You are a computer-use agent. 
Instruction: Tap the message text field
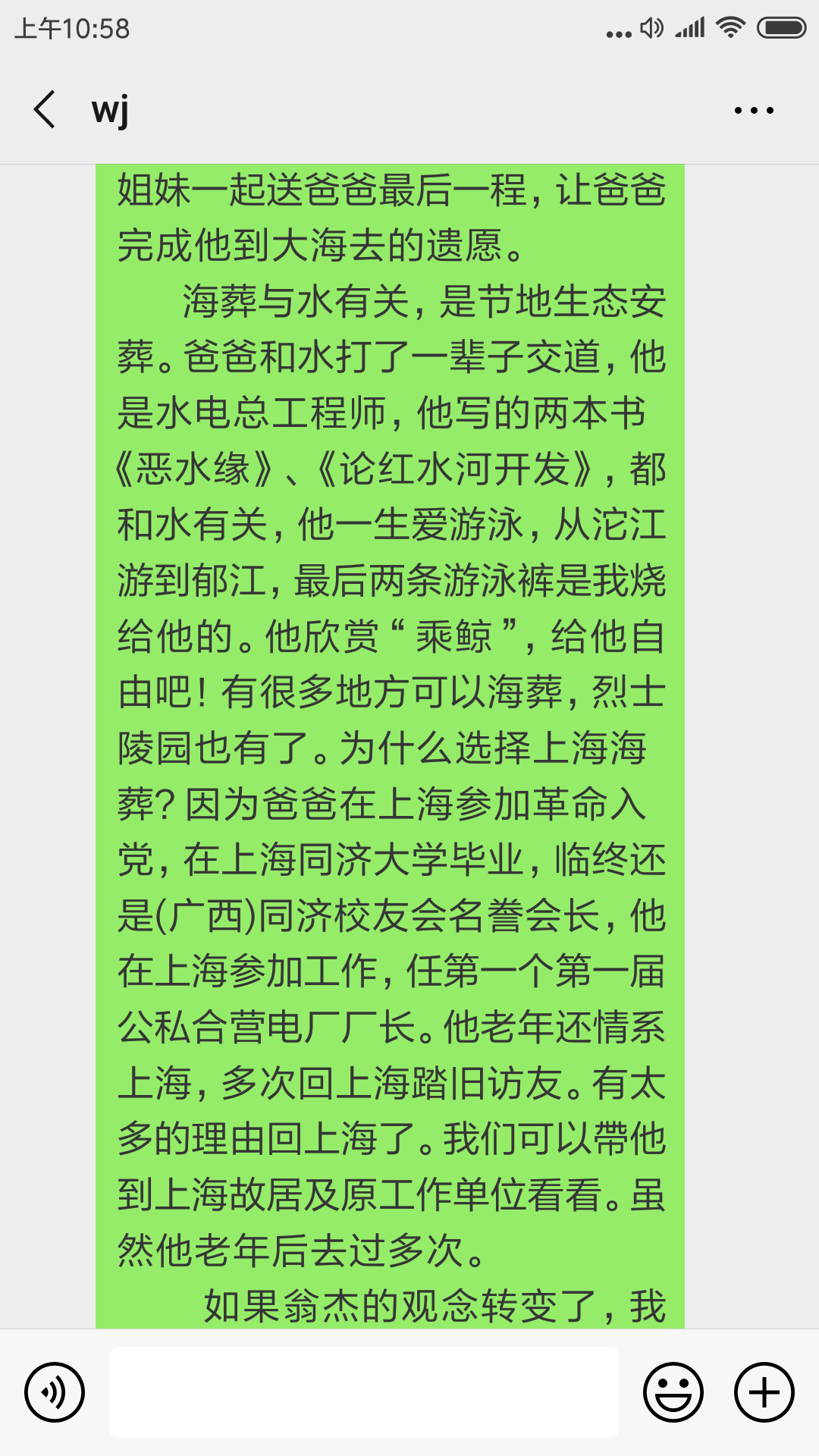click(x=364, y=1392)
